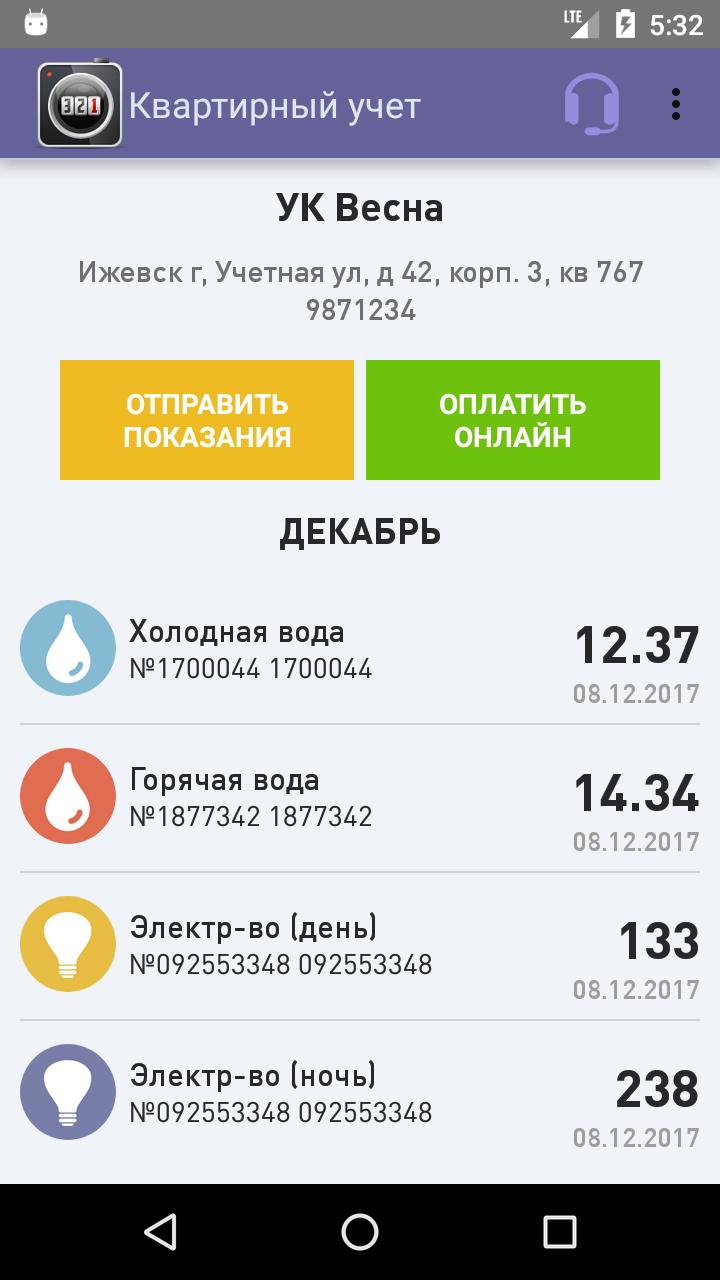Tap the Отправить показания button

pos(207,420)
